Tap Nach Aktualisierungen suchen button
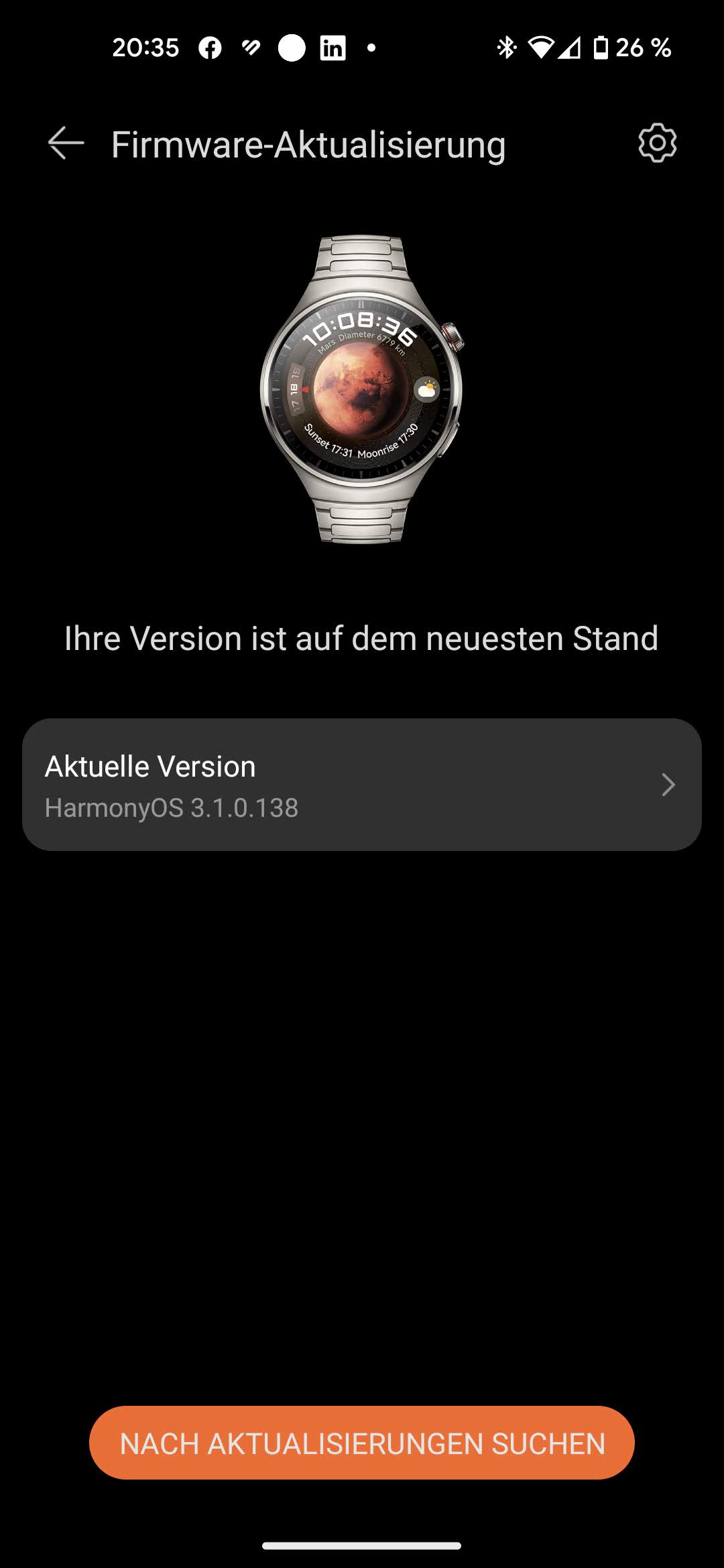This screenshot has width=724, height=1568. pyautogui.click(x=362, y=1443)
